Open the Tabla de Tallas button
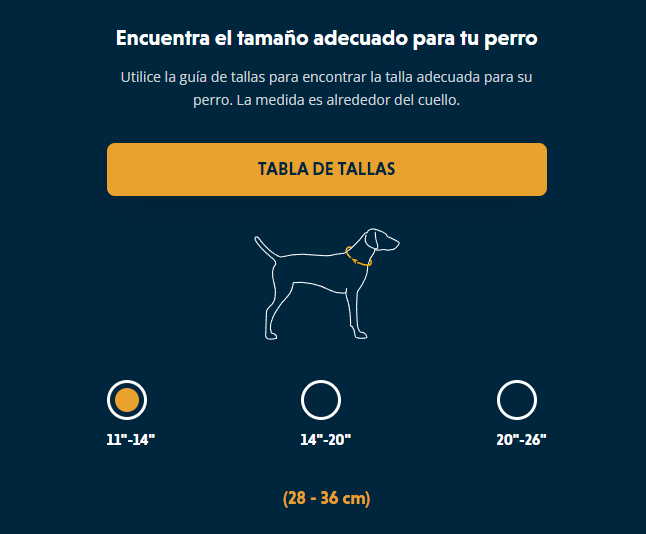Screen dimensions: 646x534 pos(326,169)
